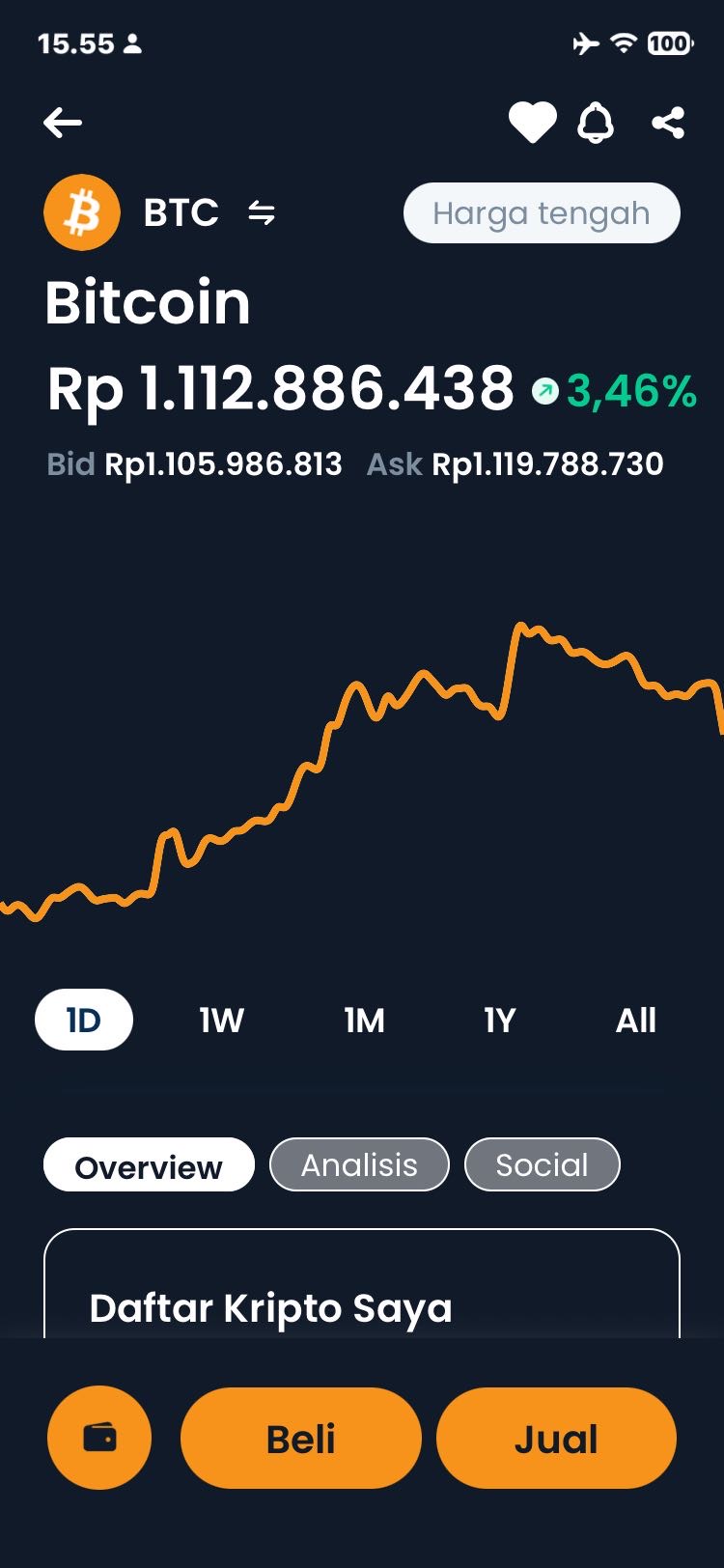Open the Harga tengah selector
724x1568 pixels.
tap(542, 212)
